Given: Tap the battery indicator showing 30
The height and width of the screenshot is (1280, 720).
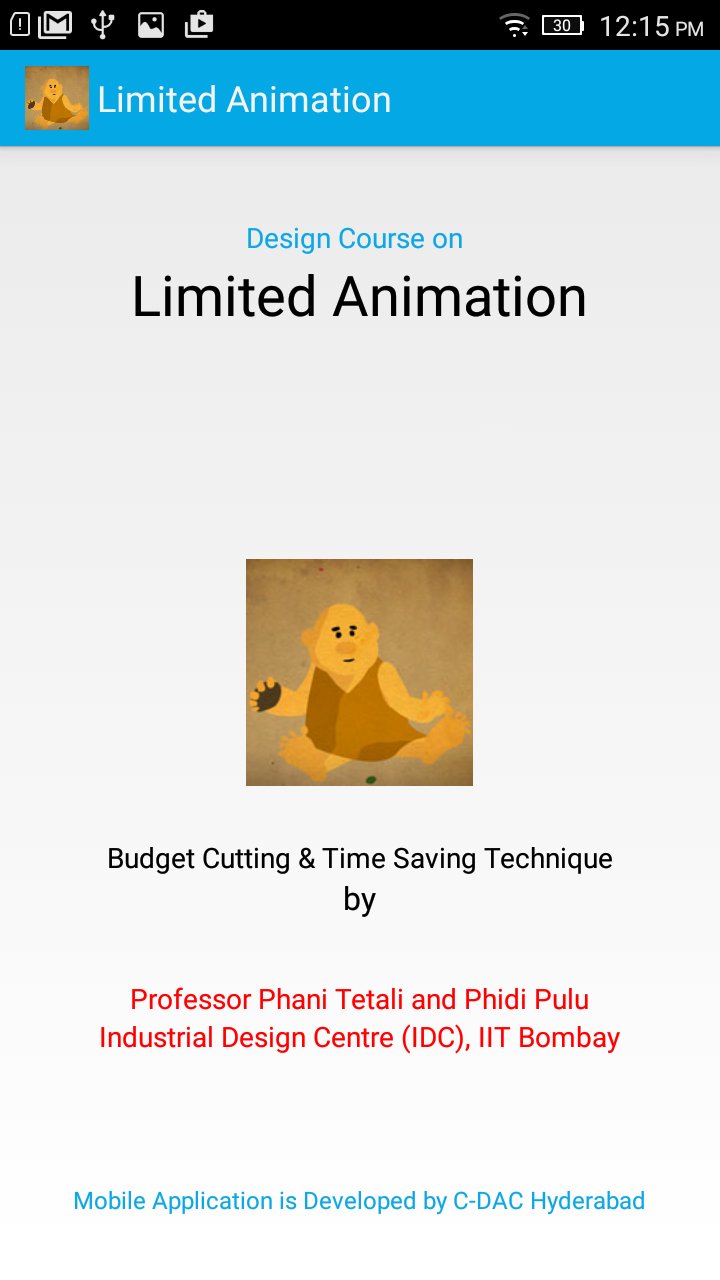Looking at the screenshot, I should tap(561, 25).
